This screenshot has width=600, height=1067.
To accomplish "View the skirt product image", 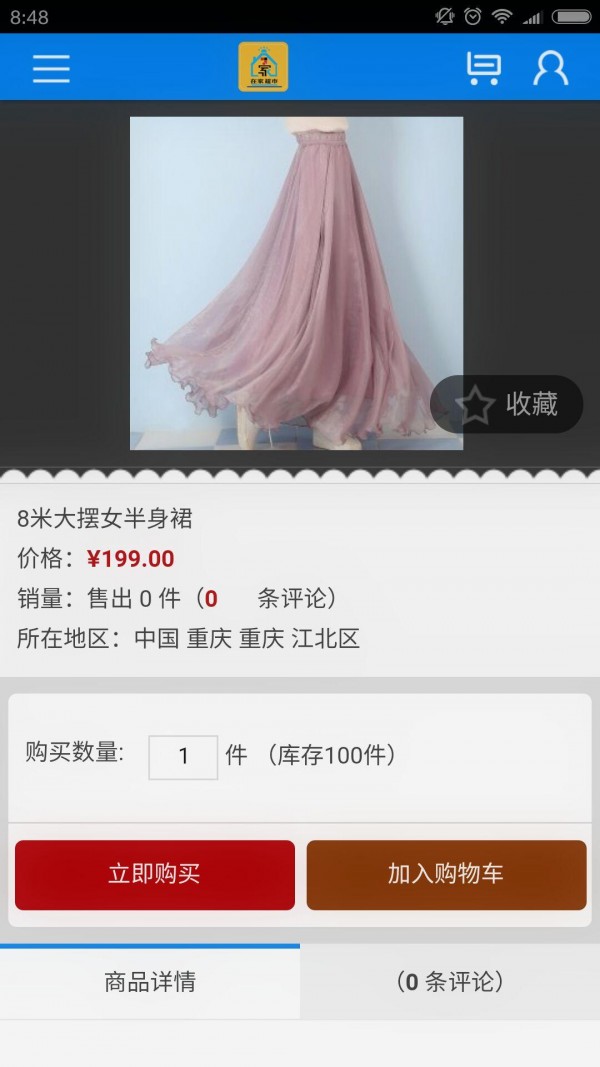I will [296, 283].
